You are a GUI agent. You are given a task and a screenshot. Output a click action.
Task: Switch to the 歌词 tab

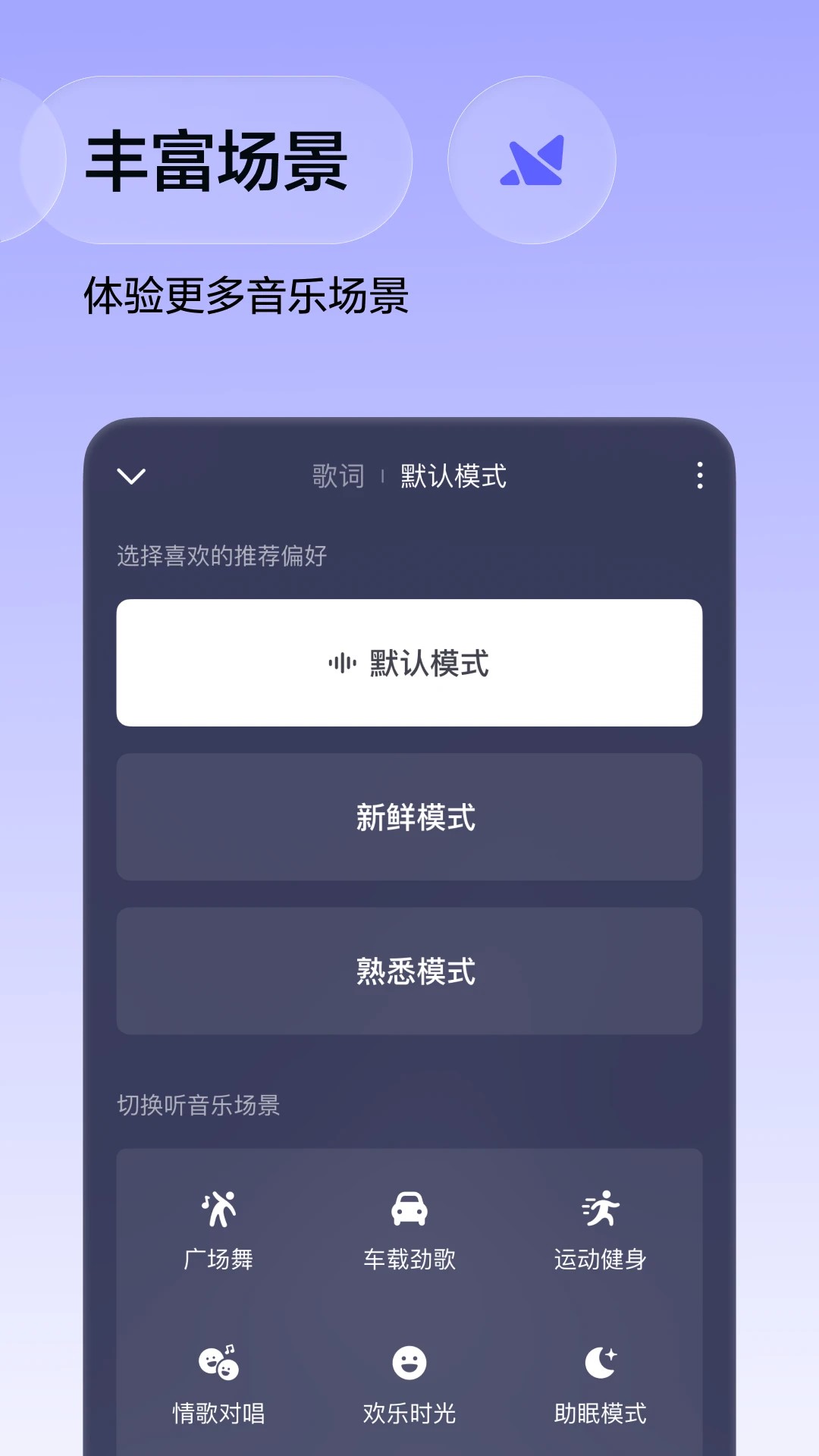(x=336, y=477)
